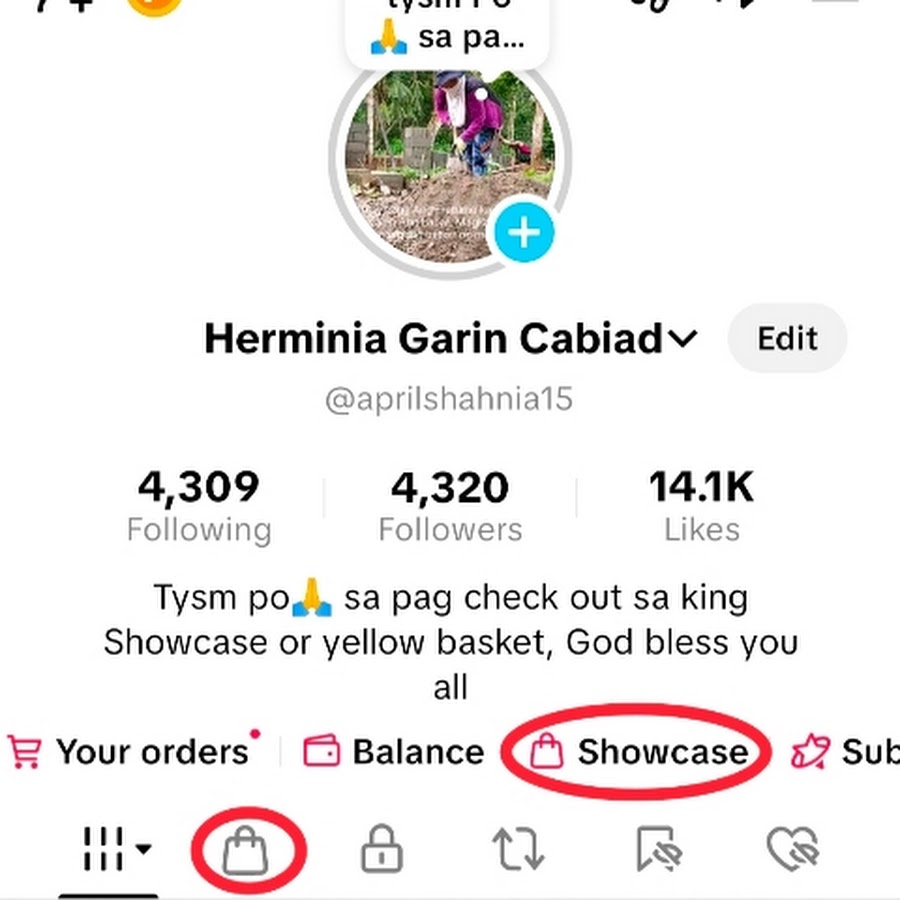Open the Following list
900x900 pixels.
point(199,507)
